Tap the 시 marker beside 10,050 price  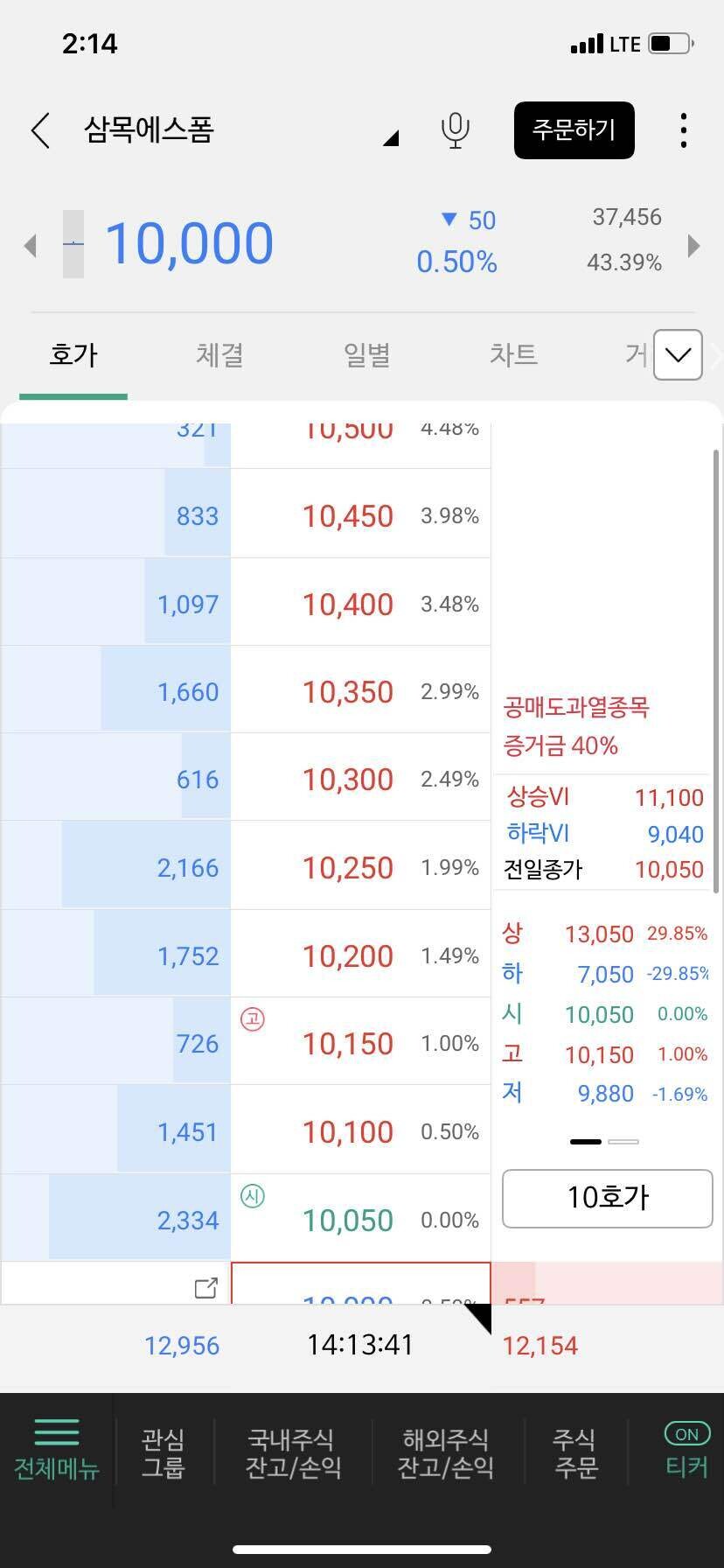[252, 1196]
